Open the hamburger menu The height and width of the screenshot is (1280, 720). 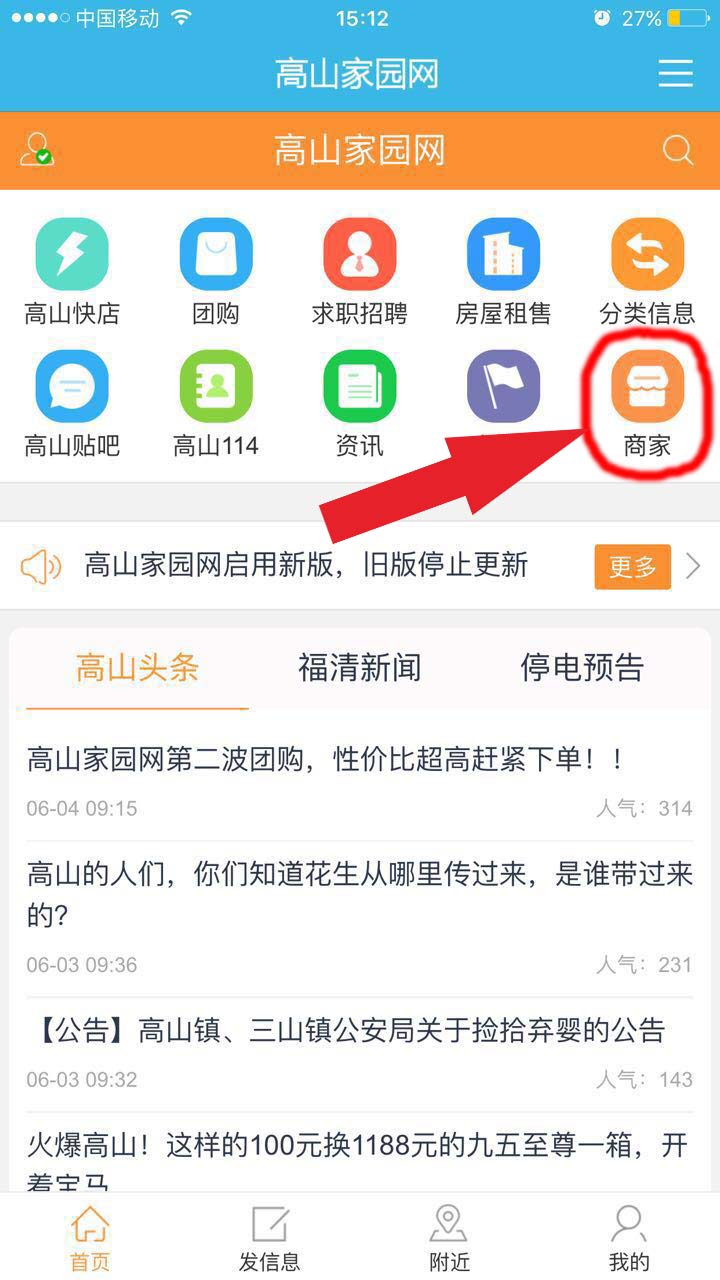click(675, 73)
